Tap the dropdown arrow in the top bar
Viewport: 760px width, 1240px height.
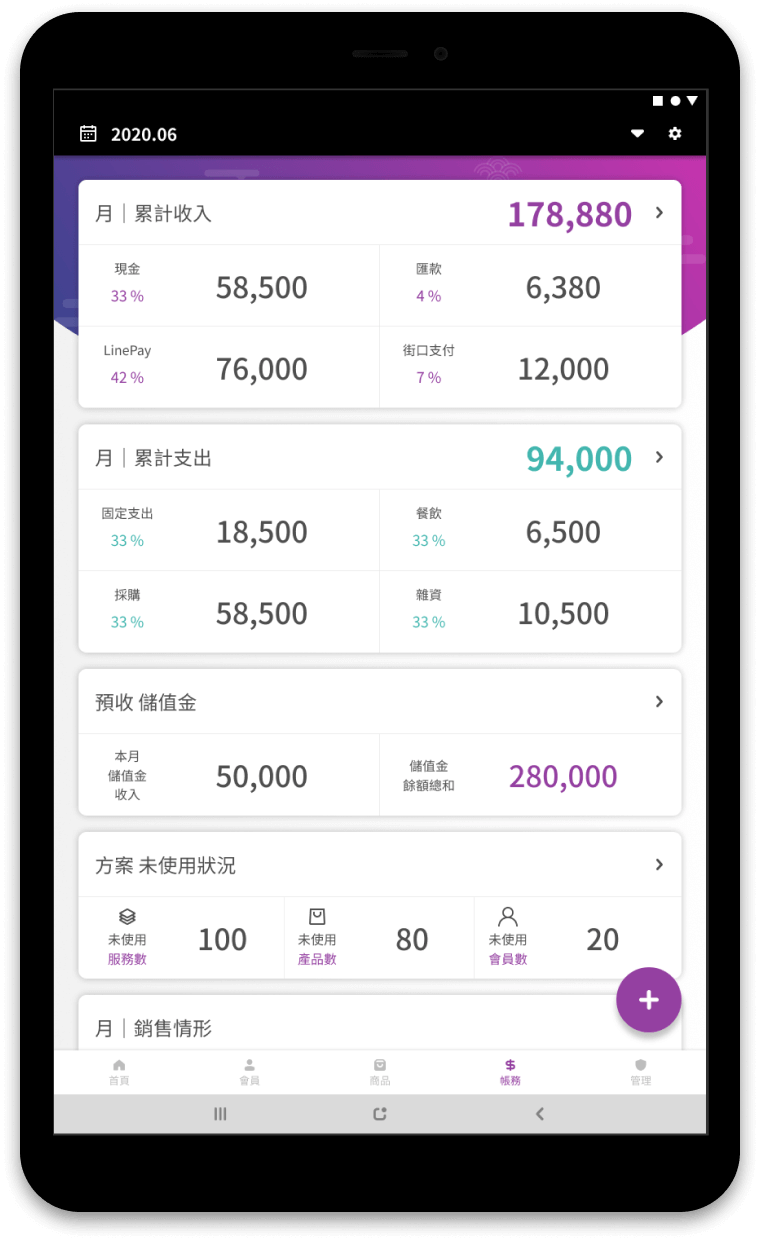637,134
